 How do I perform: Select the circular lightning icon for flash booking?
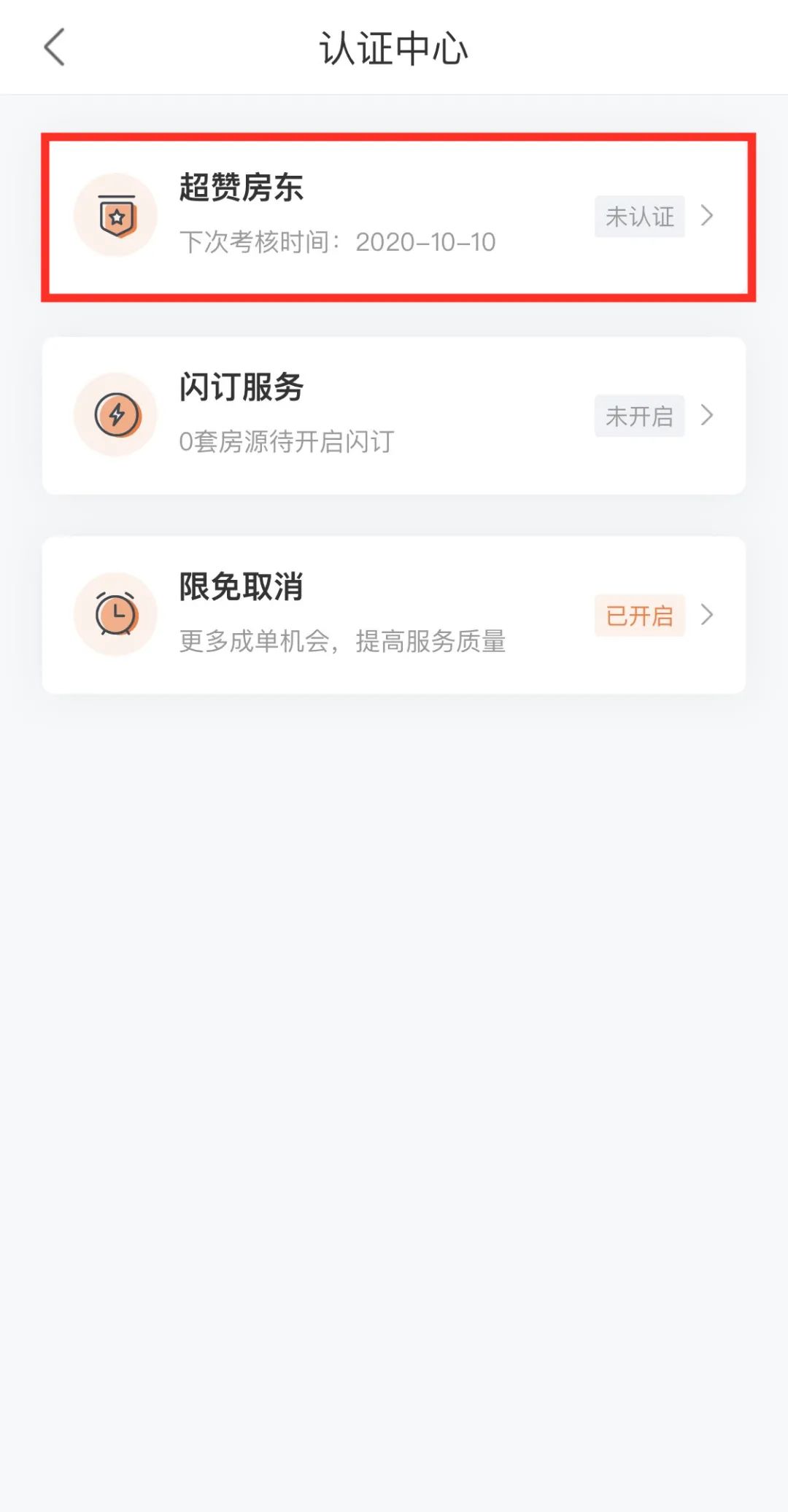(115, 414)
